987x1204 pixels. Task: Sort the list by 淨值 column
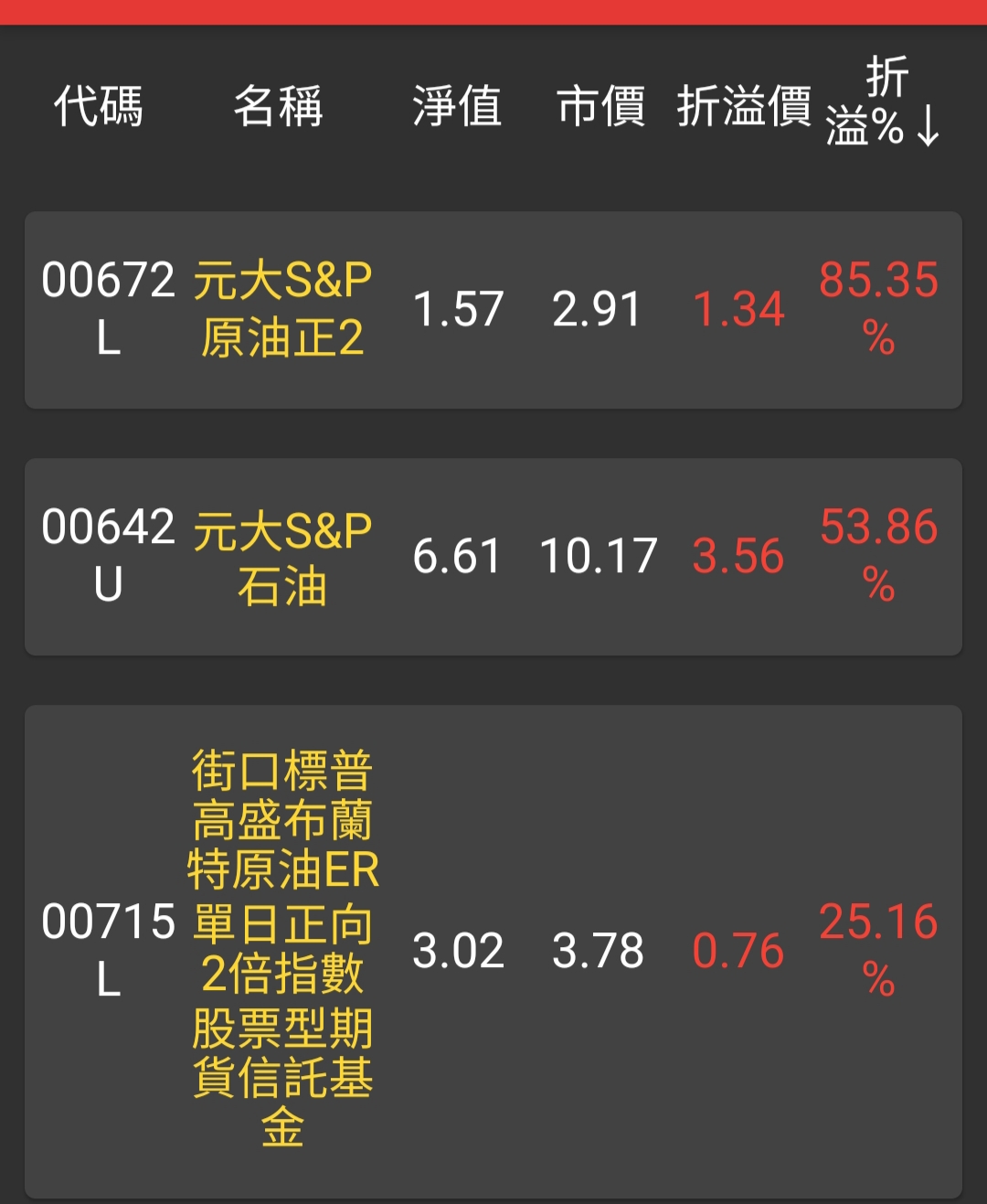tap(457, 106)
